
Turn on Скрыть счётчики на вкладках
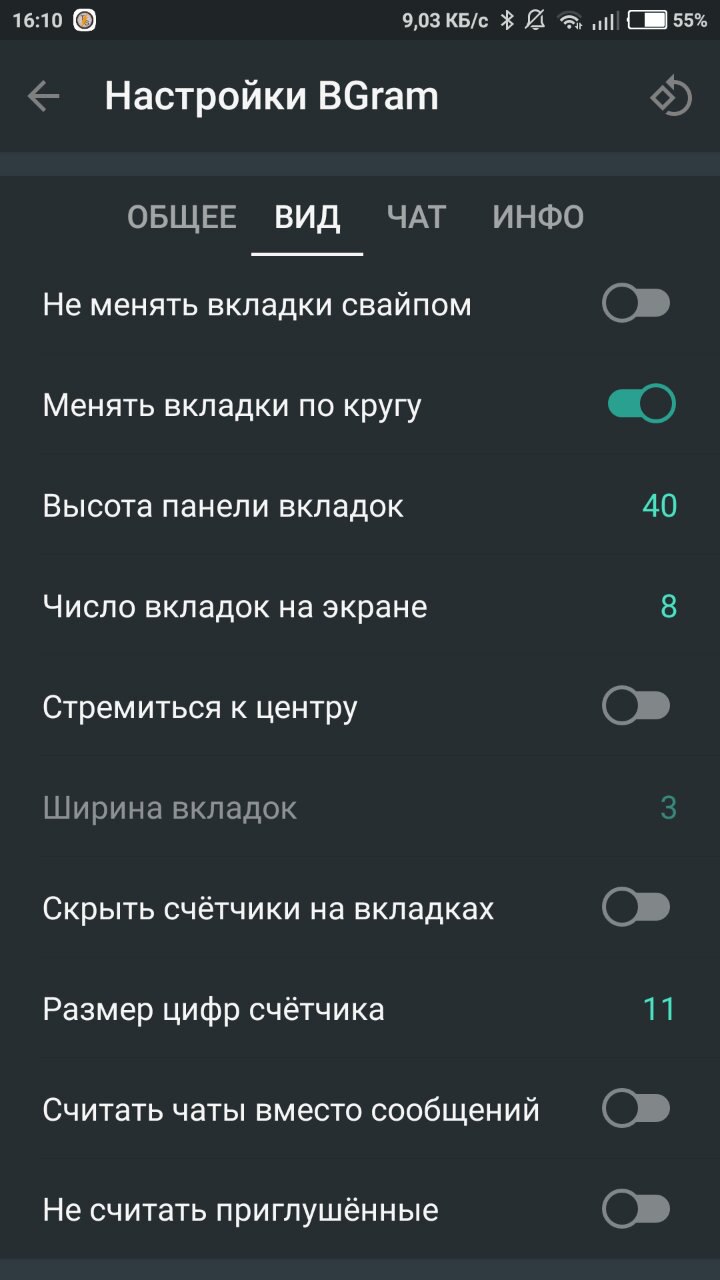(636, 908)
